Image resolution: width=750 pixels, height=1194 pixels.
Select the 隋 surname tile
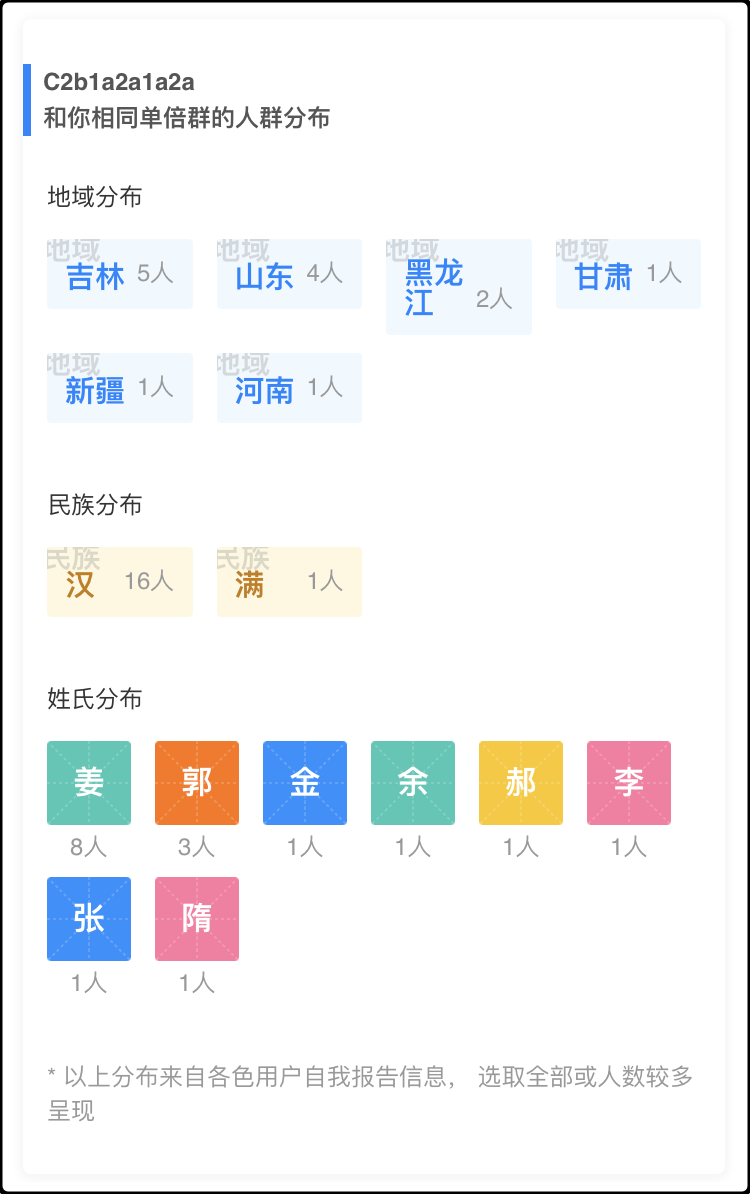(197, 919)
